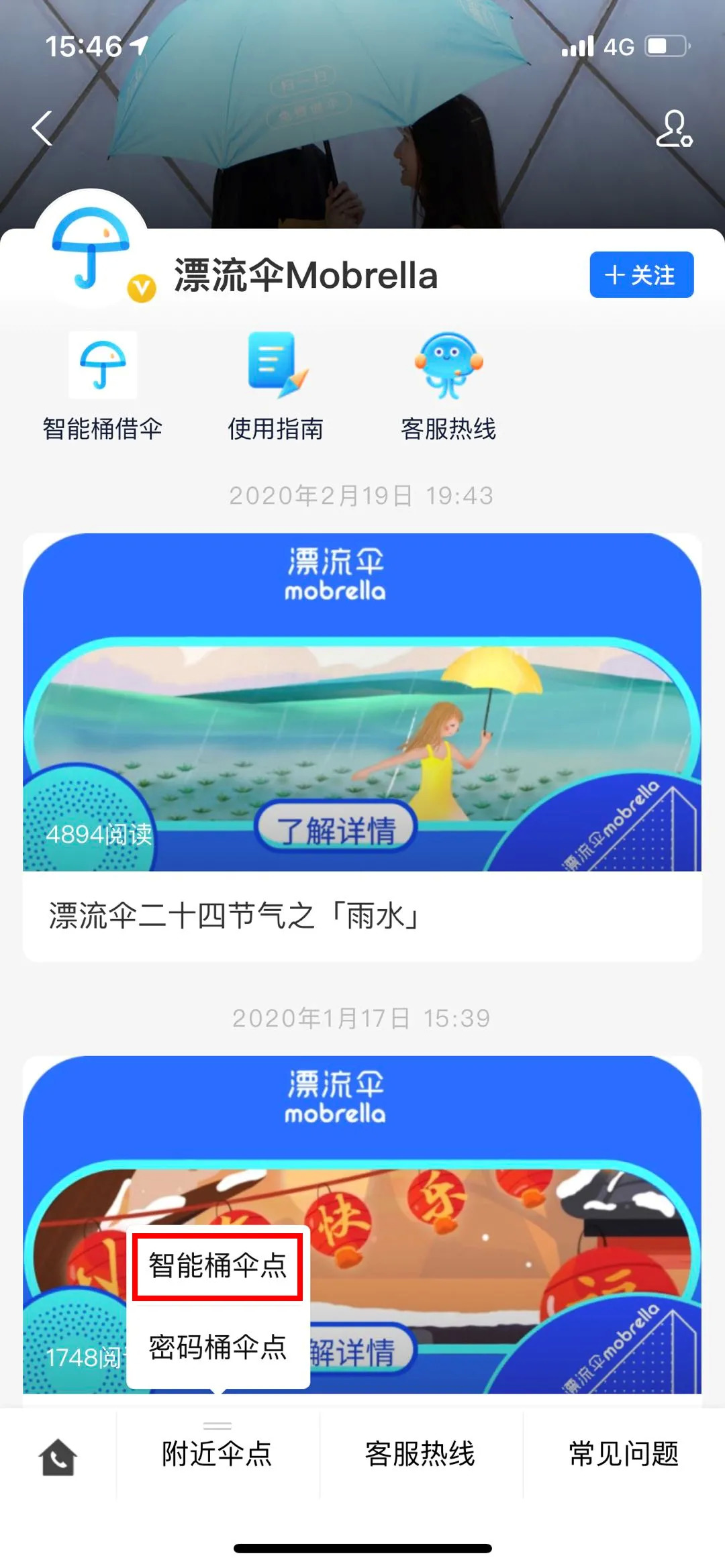Open the January 17 lantern article card
Screen dimensions: 725x1568
(x=510, y=1208)
